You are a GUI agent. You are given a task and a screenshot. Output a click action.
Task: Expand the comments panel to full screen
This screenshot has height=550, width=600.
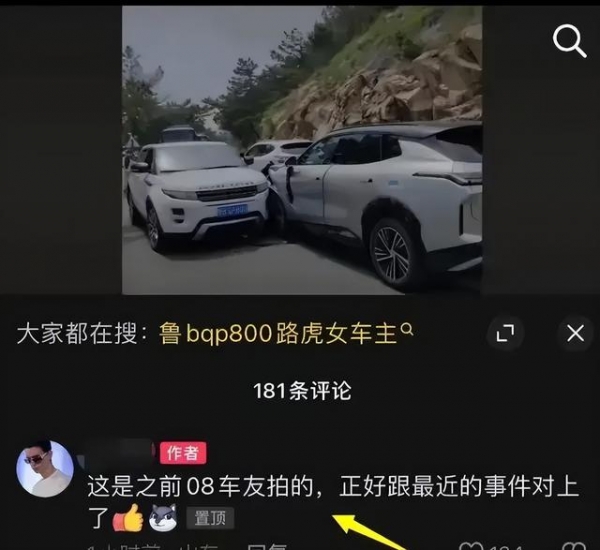coord(507,333)
